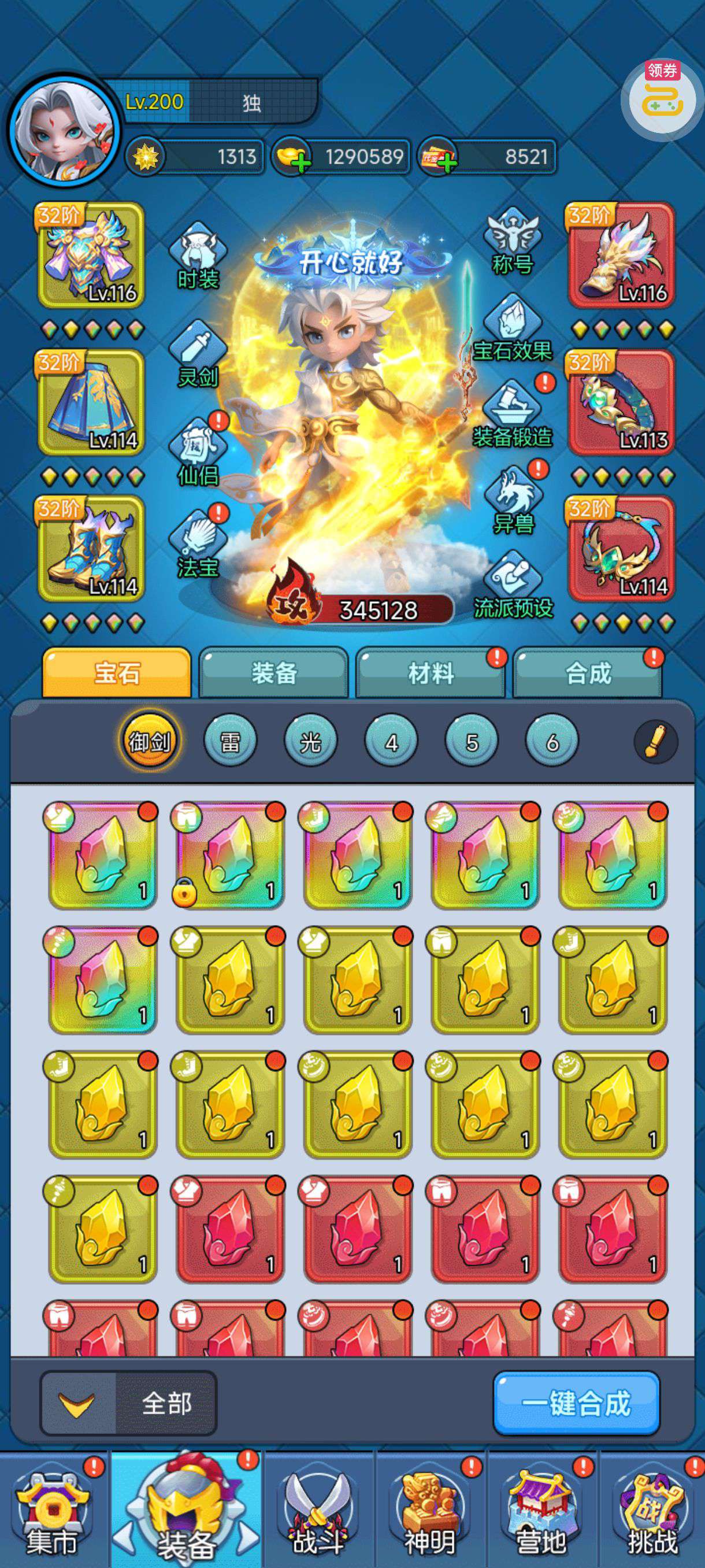Viewport: 705px width, 1568px height.
Task: Select the 光 gem filter
Action: 310,742
